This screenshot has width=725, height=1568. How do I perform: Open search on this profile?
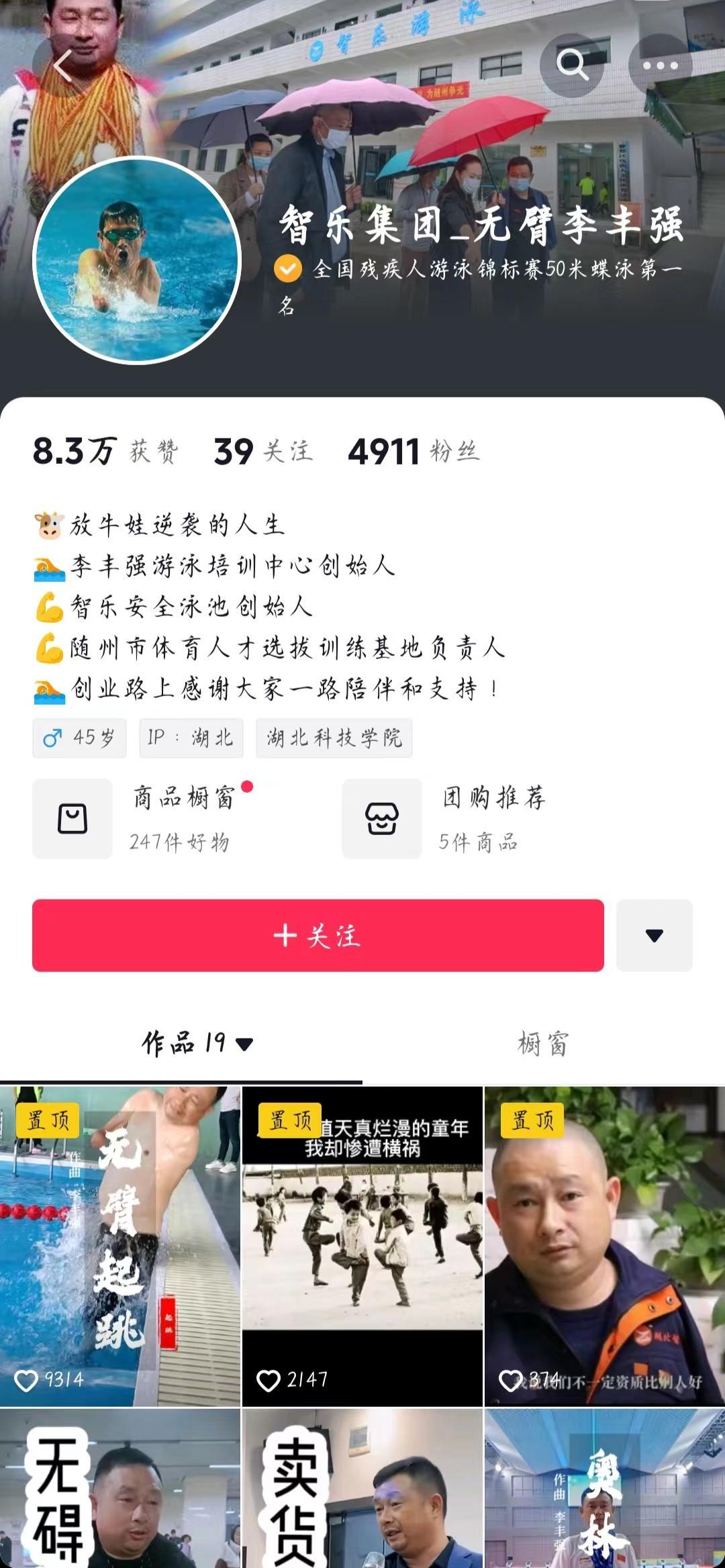[572, 65]
